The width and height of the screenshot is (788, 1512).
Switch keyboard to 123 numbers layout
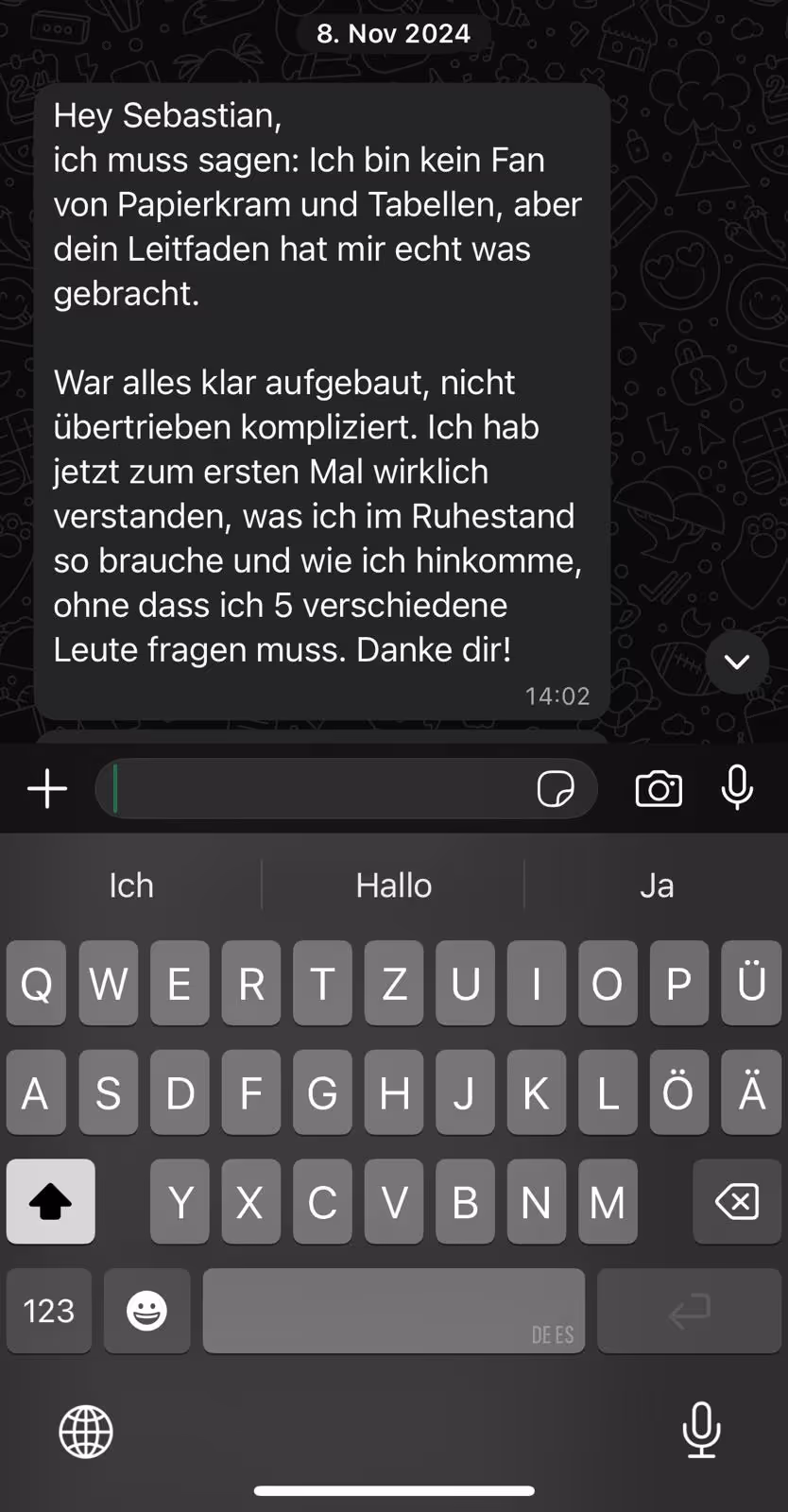(x=49, y=1311)
